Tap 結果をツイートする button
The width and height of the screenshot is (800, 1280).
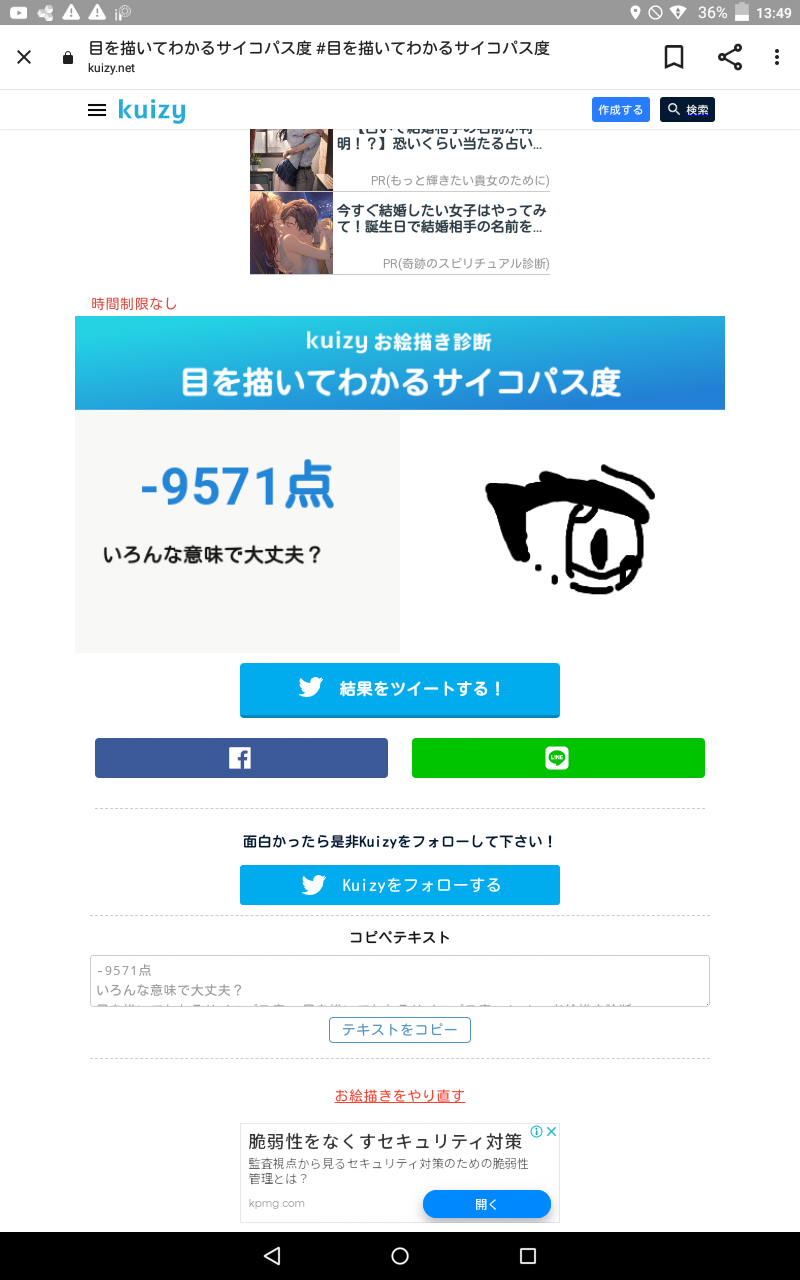click(400, 689)
